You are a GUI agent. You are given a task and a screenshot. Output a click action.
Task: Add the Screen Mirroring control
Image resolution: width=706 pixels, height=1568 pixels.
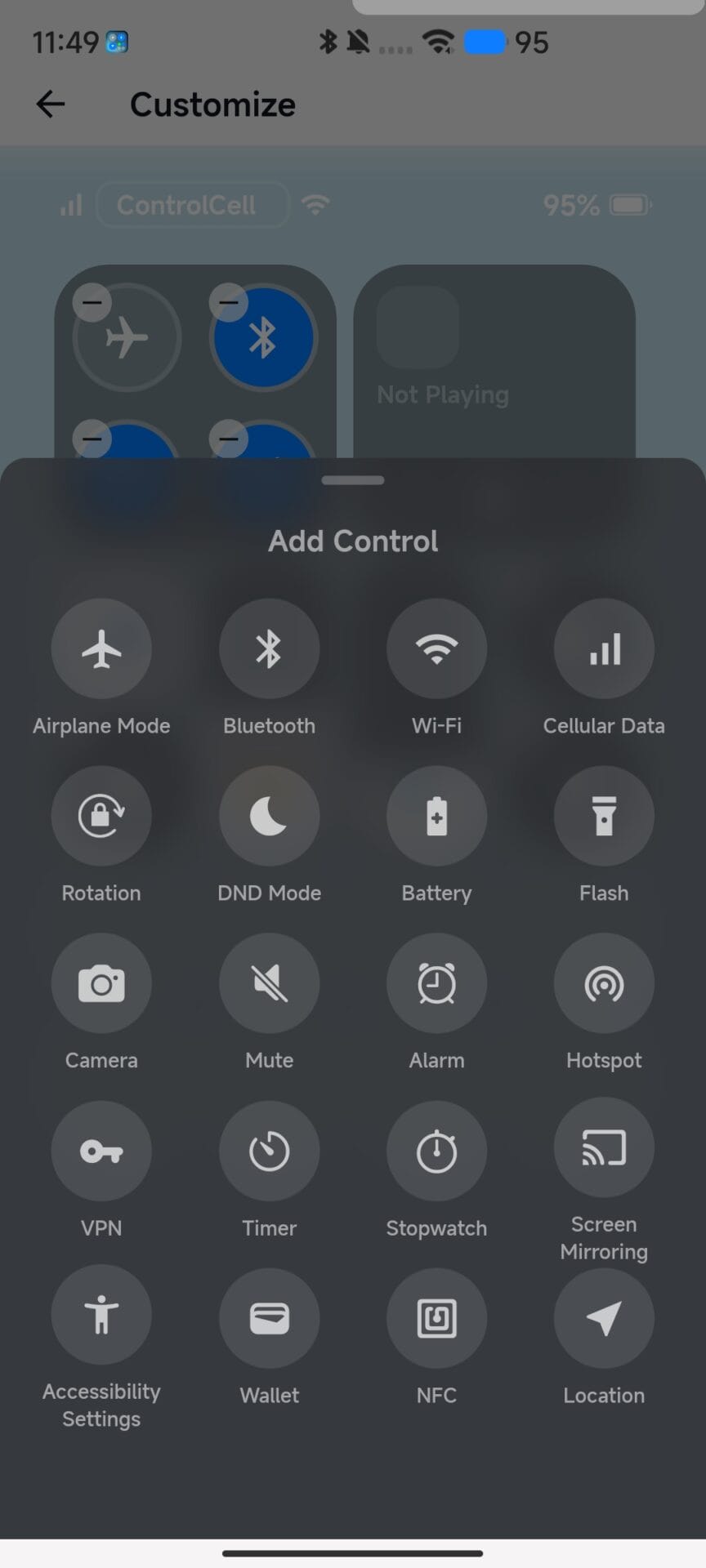pyautogui.click(x=604, y=1148)
